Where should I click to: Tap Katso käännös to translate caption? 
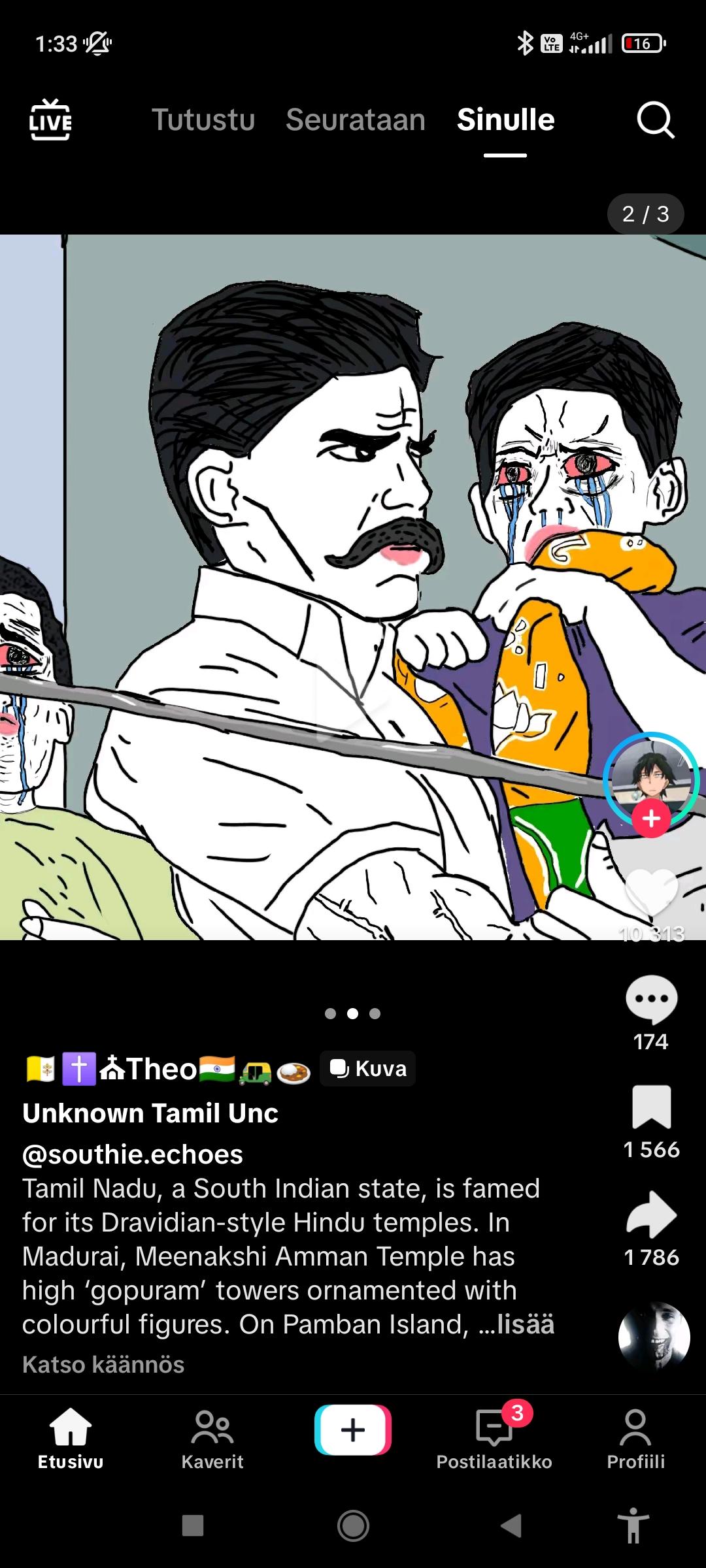(103, 1364)
